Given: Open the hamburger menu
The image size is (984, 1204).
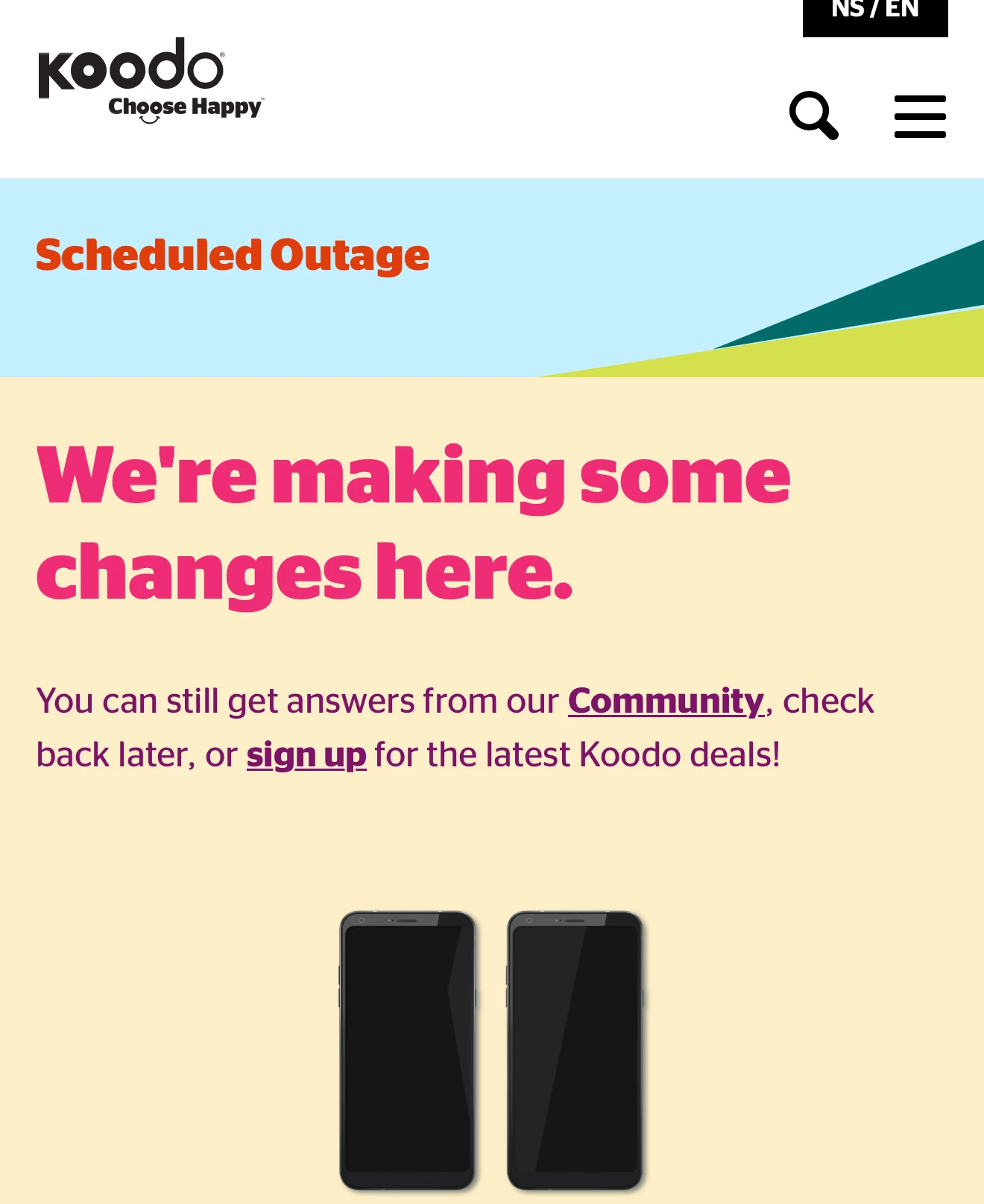Looking at the screenshot, I should 920,116.
